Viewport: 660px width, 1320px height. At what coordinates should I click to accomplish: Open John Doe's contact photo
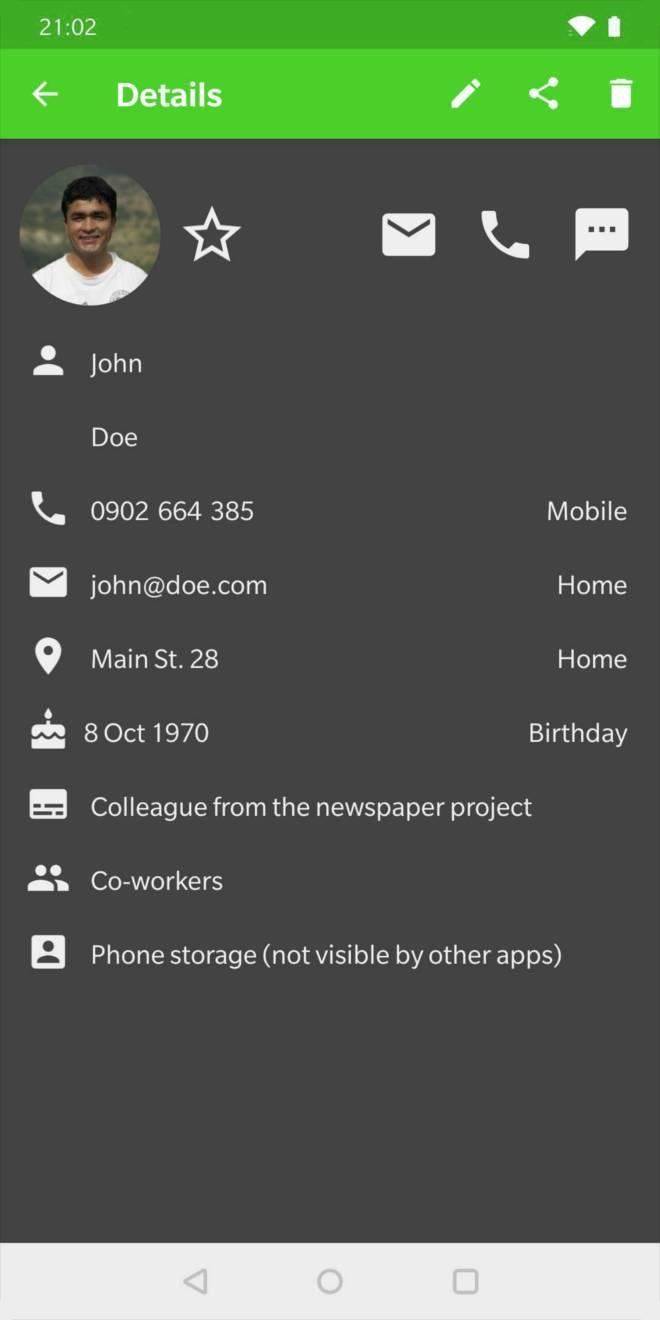click(x=90, y=236)
